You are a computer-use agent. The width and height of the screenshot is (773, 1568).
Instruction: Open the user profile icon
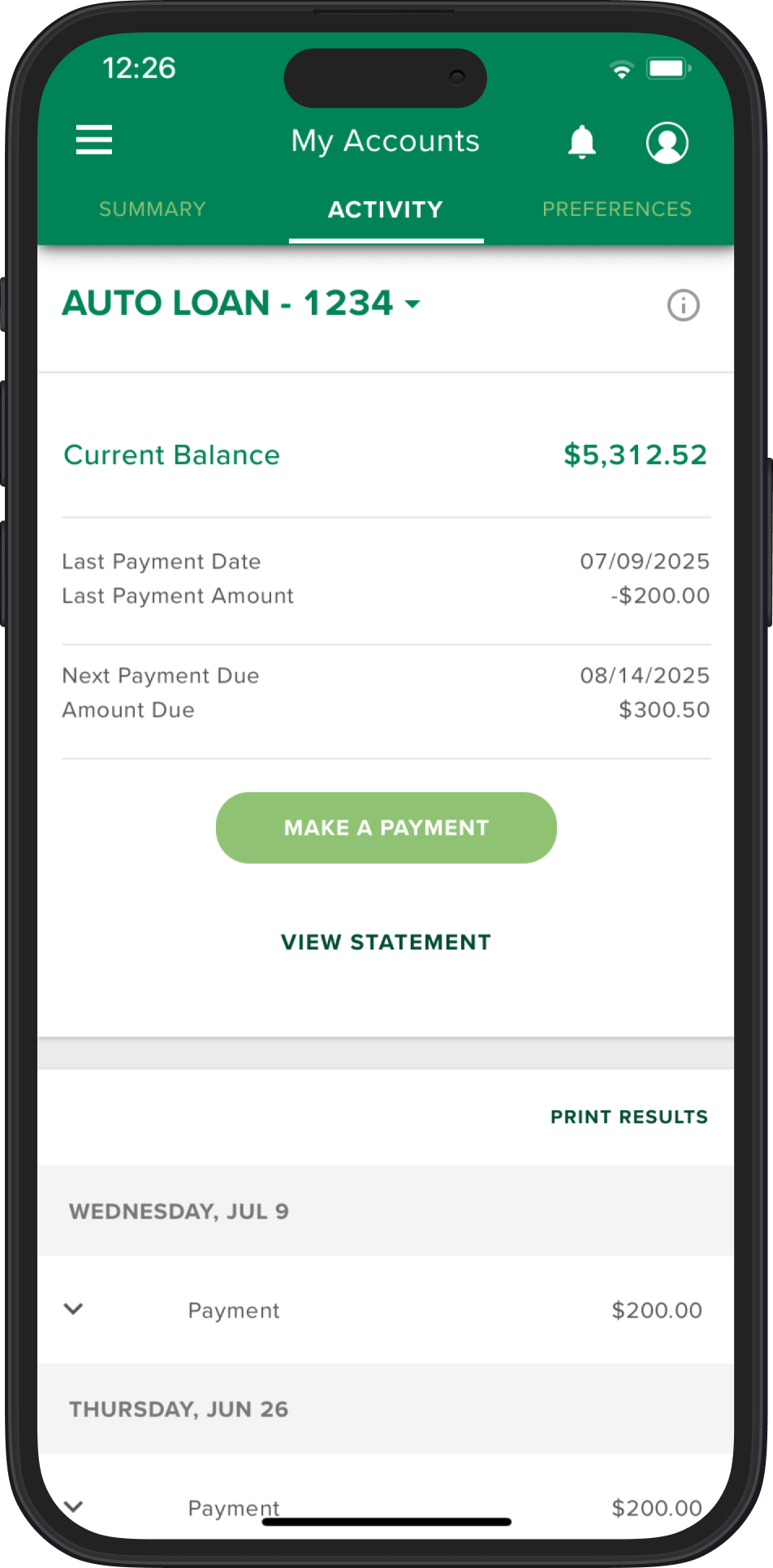[667, 142]
